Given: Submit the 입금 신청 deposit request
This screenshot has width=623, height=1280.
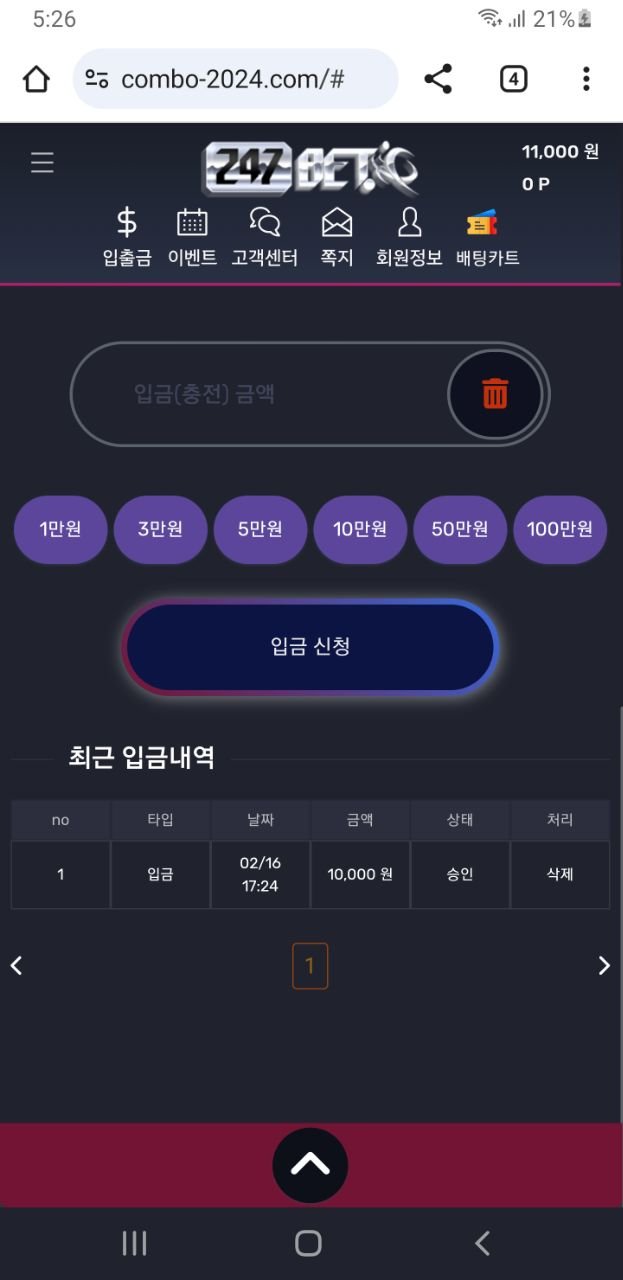Looking at the screenshot, I should click(x=310, y=647).
